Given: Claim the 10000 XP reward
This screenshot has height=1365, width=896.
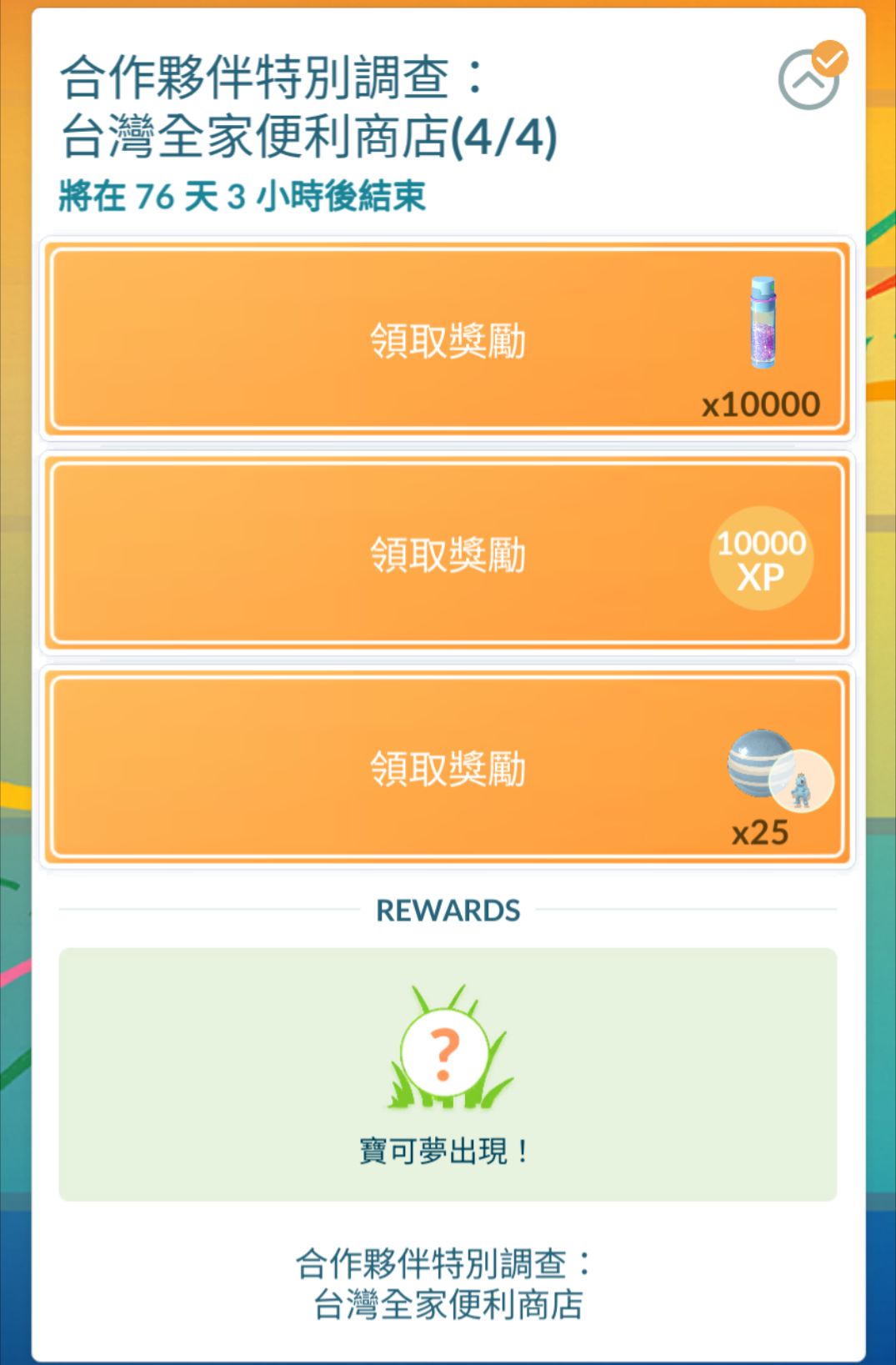Looking at the screenshot, I should coord(448,554).
